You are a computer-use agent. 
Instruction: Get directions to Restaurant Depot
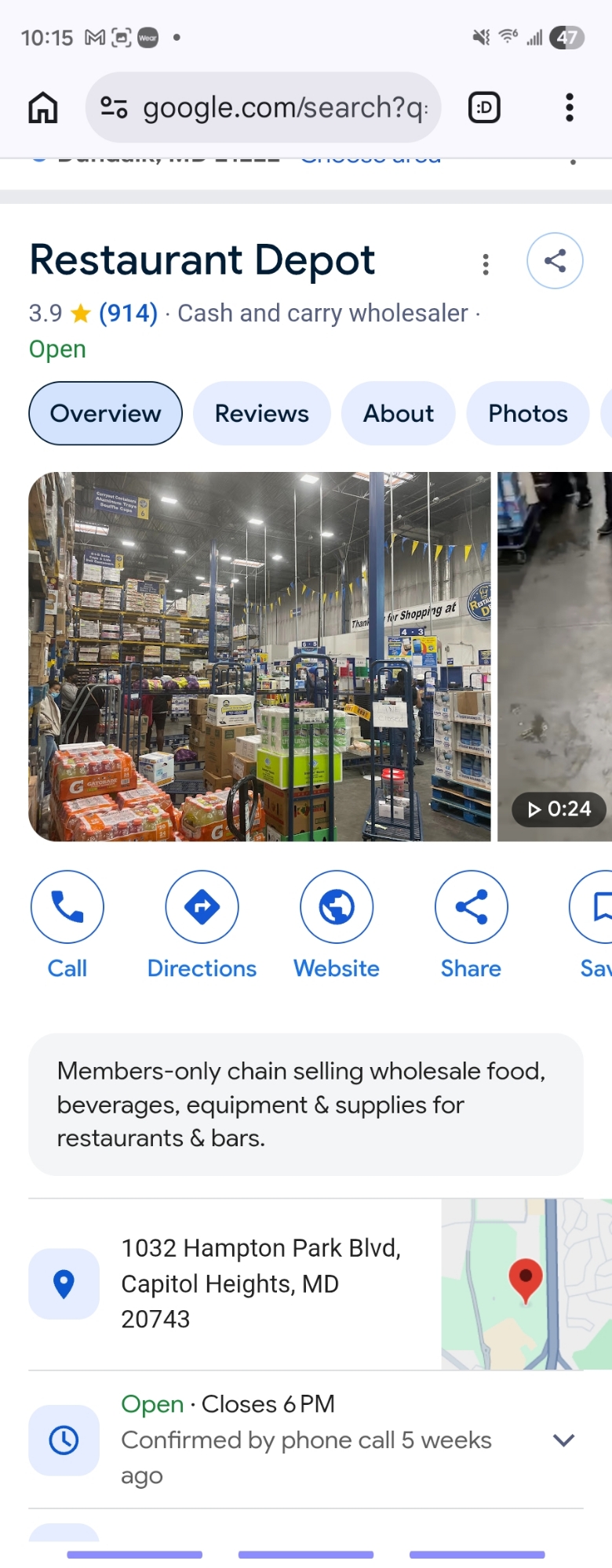202,907
